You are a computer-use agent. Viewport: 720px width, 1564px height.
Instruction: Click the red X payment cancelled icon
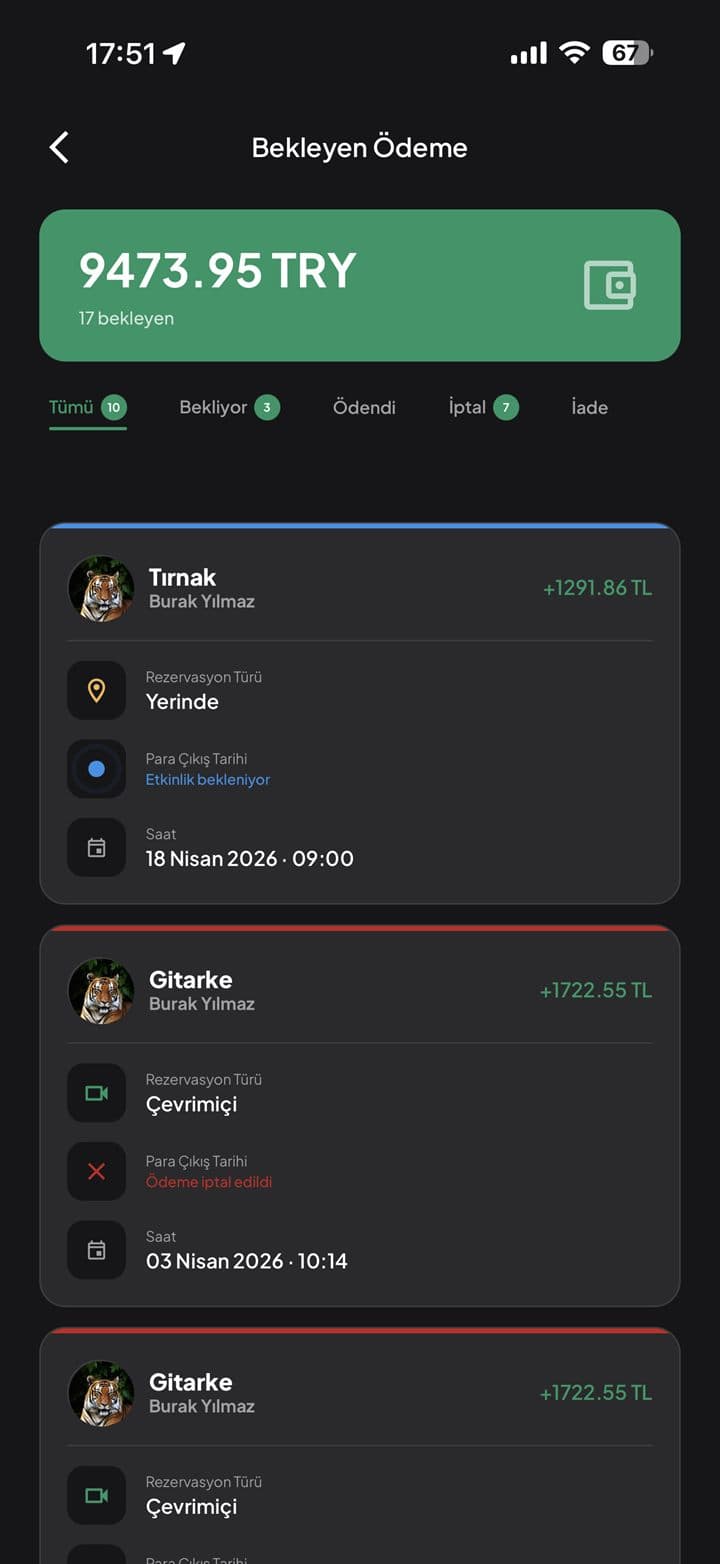tap(97, 1171)
